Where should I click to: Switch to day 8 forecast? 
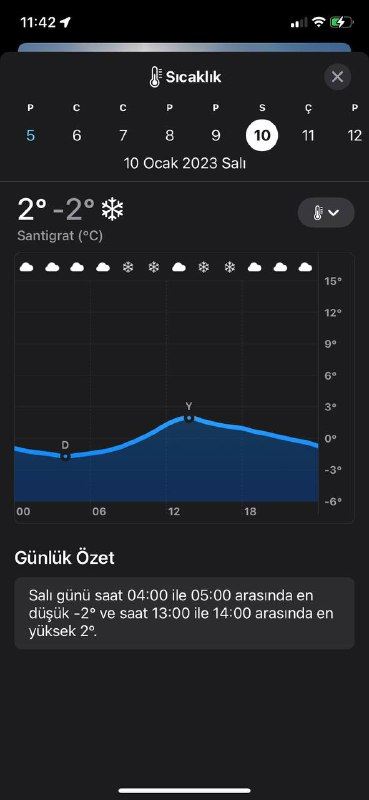coord(169,136)
